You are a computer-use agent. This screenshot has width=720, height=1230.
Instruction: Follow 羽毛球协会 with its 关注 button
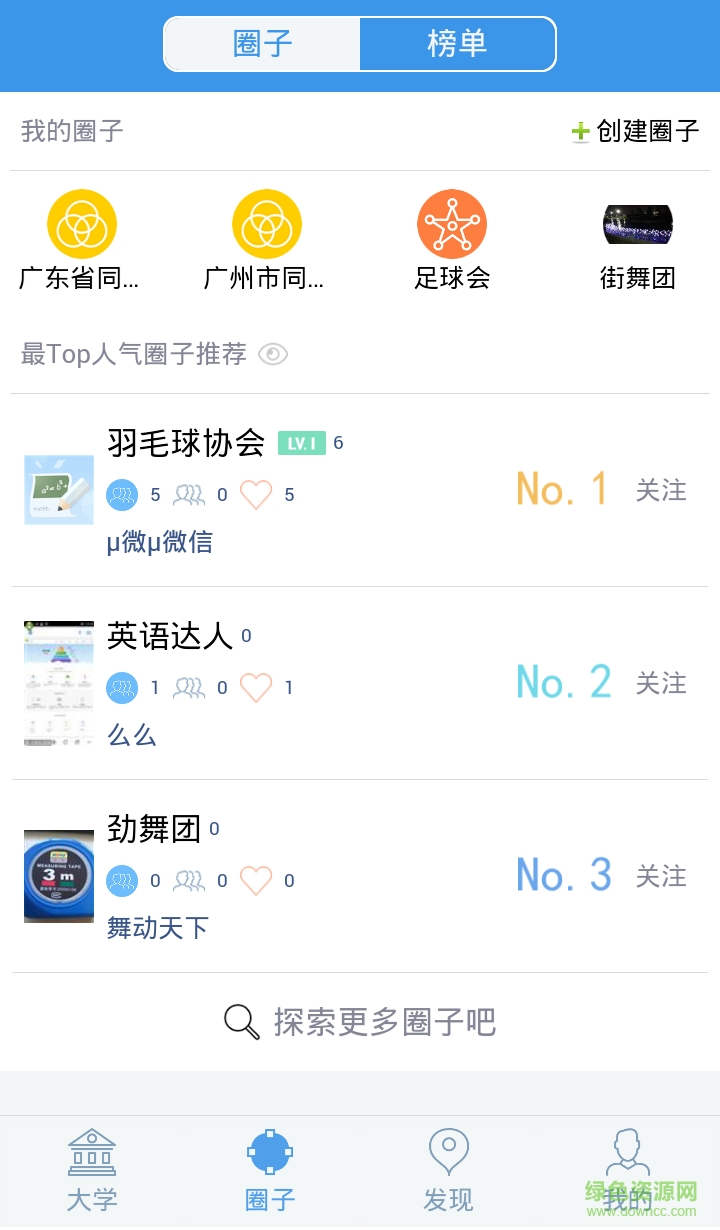661,490
